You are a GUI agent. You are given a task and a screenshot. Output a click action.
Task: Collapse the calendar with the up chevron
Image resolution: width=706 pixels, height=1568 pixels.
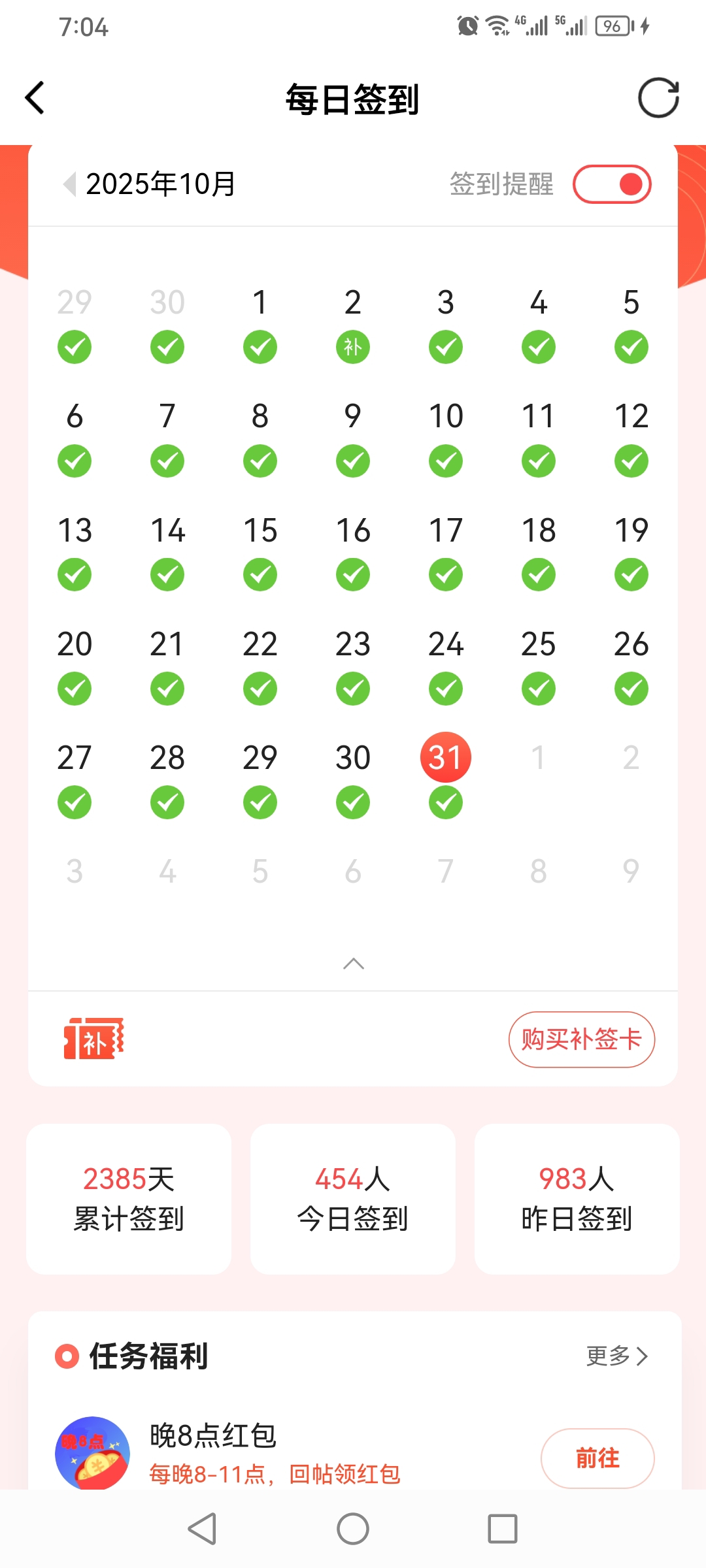[x=353, y=964]
